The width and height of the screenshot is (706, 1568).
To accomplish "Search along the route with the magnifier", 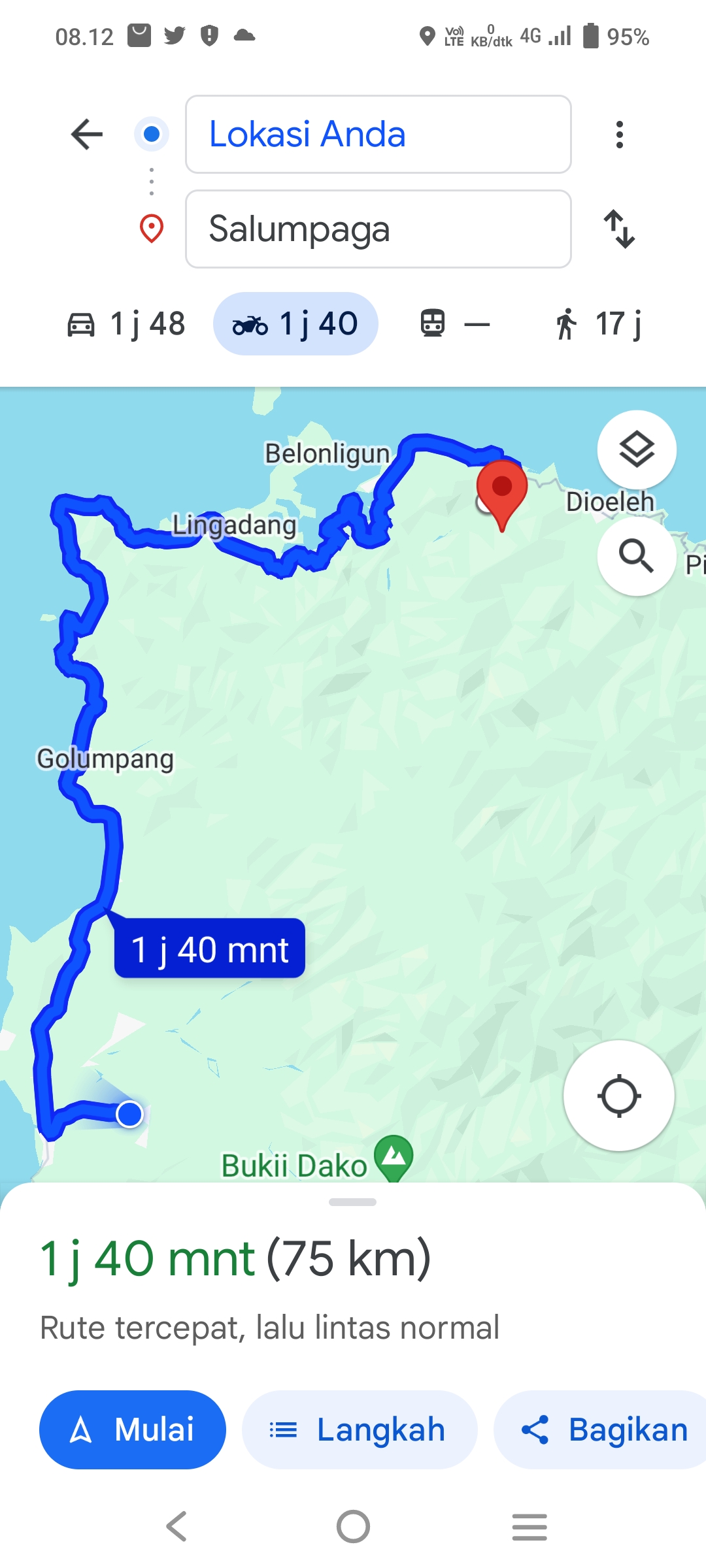I will coord(637,557).
